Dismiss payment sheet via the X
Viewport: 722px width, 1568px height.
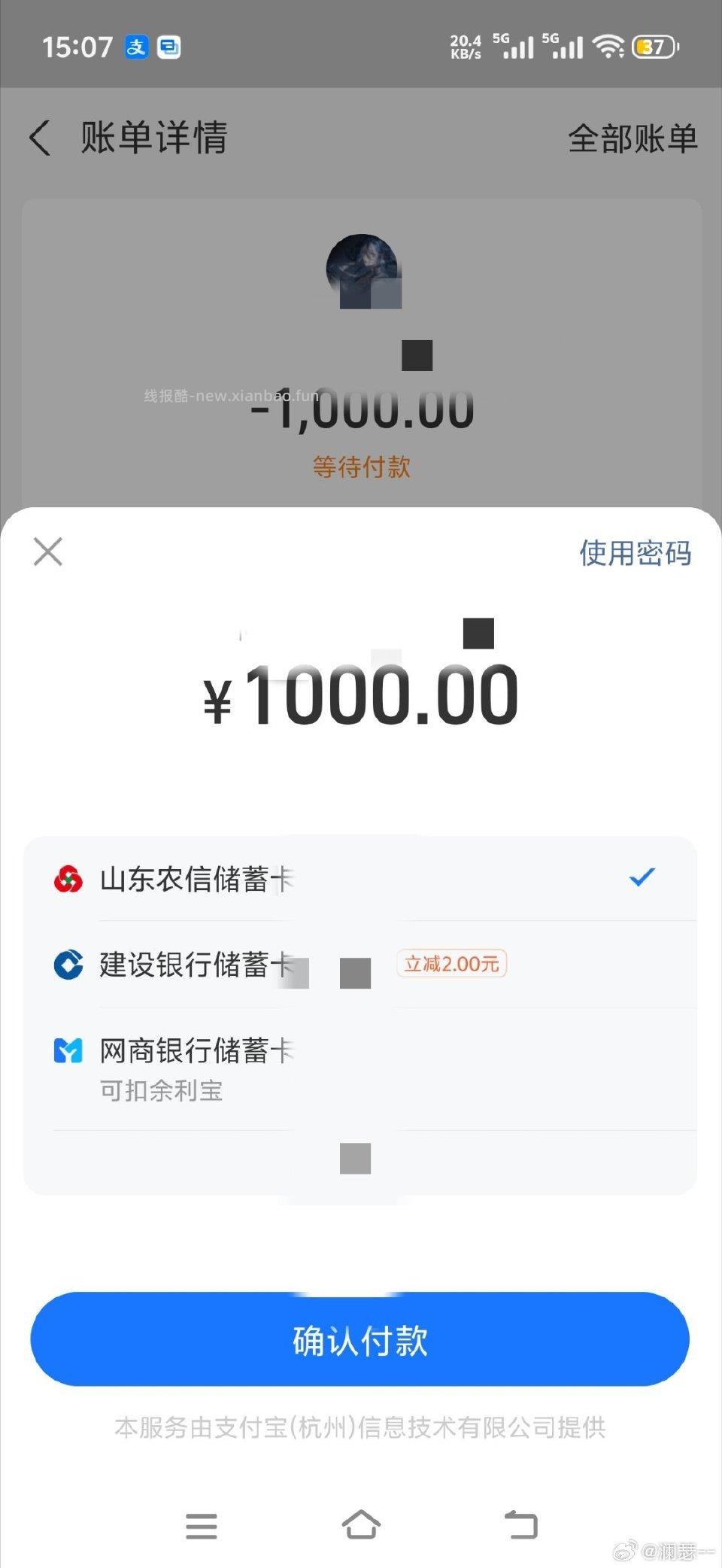point(48,552)
